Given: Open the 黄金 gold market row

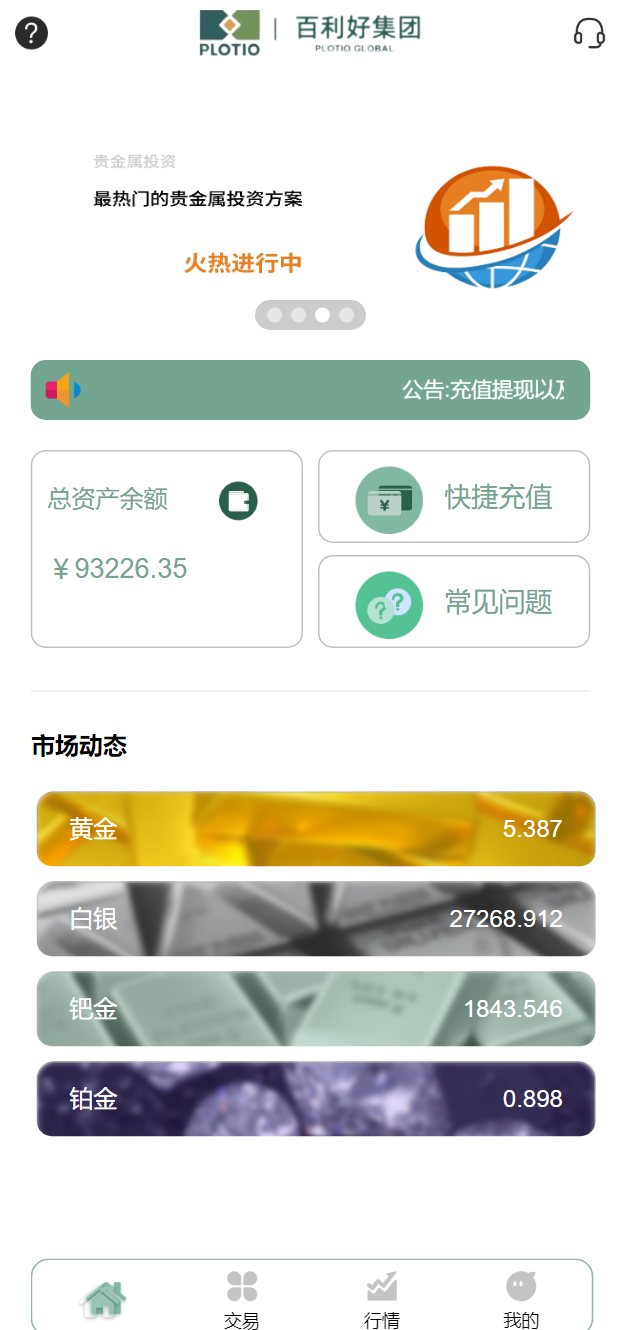Looking at the screenshot, I should (x=316, y=829).
